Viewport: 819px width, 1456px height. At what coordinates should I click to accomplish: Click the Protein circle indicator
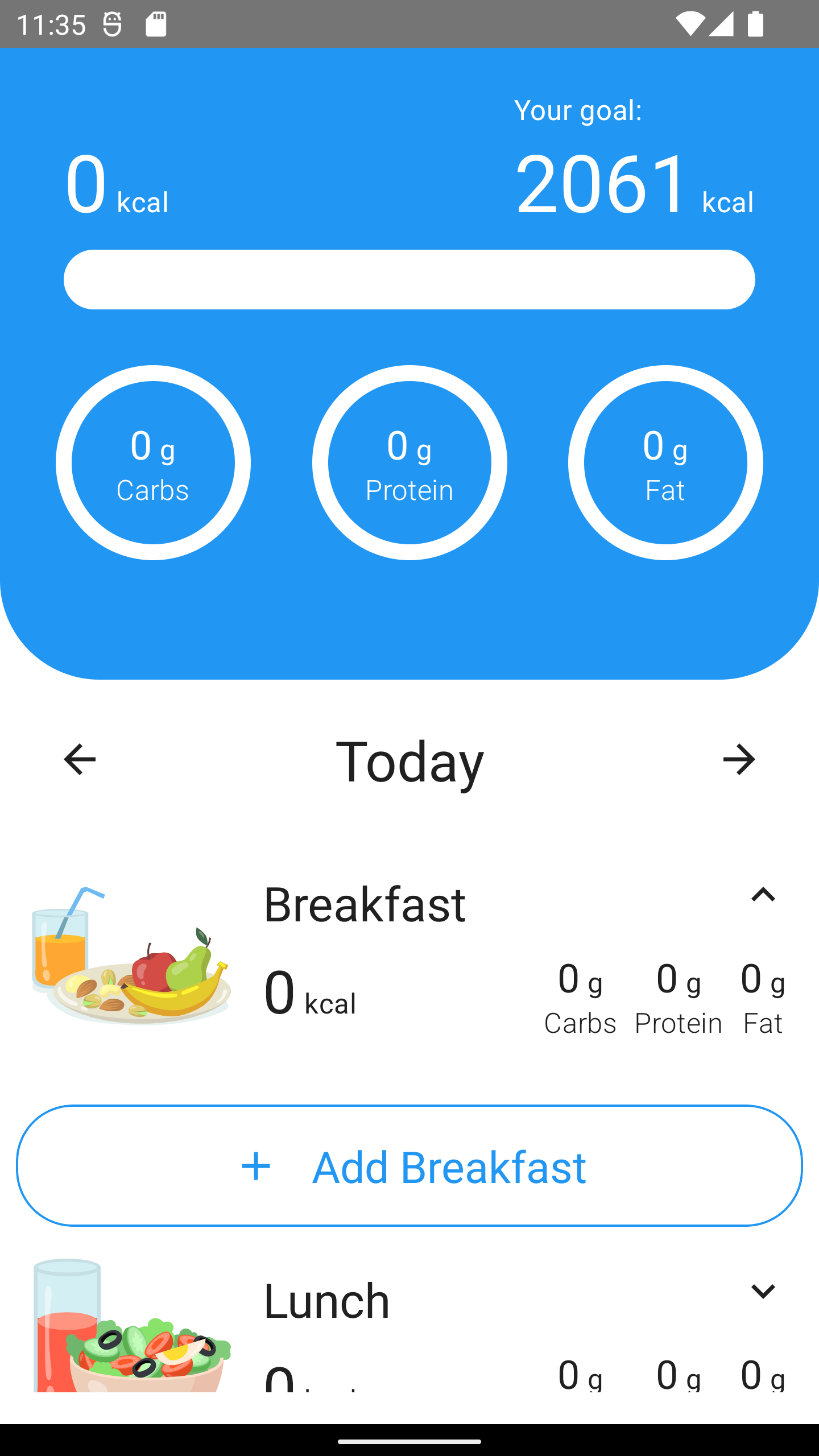(x=409, y=462)
